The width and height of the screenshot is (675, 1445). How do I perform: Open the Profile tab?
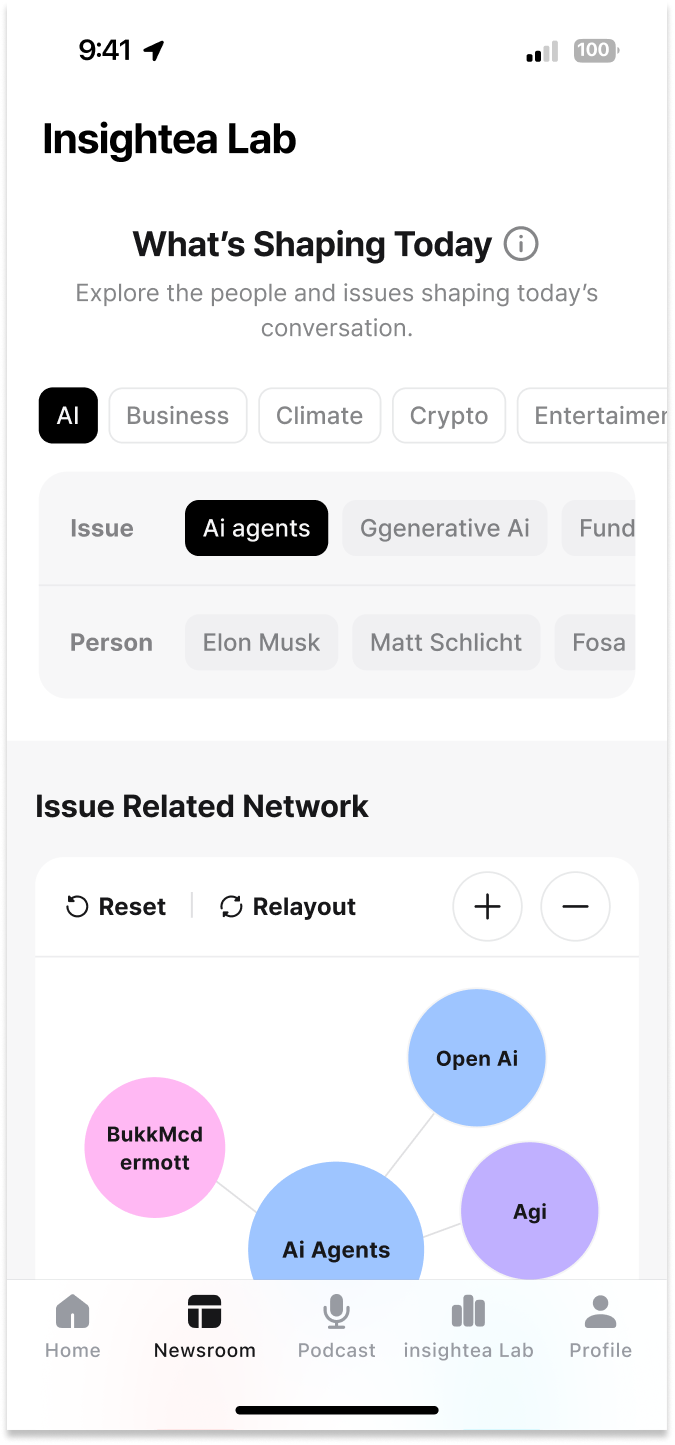click(600, 1326)
